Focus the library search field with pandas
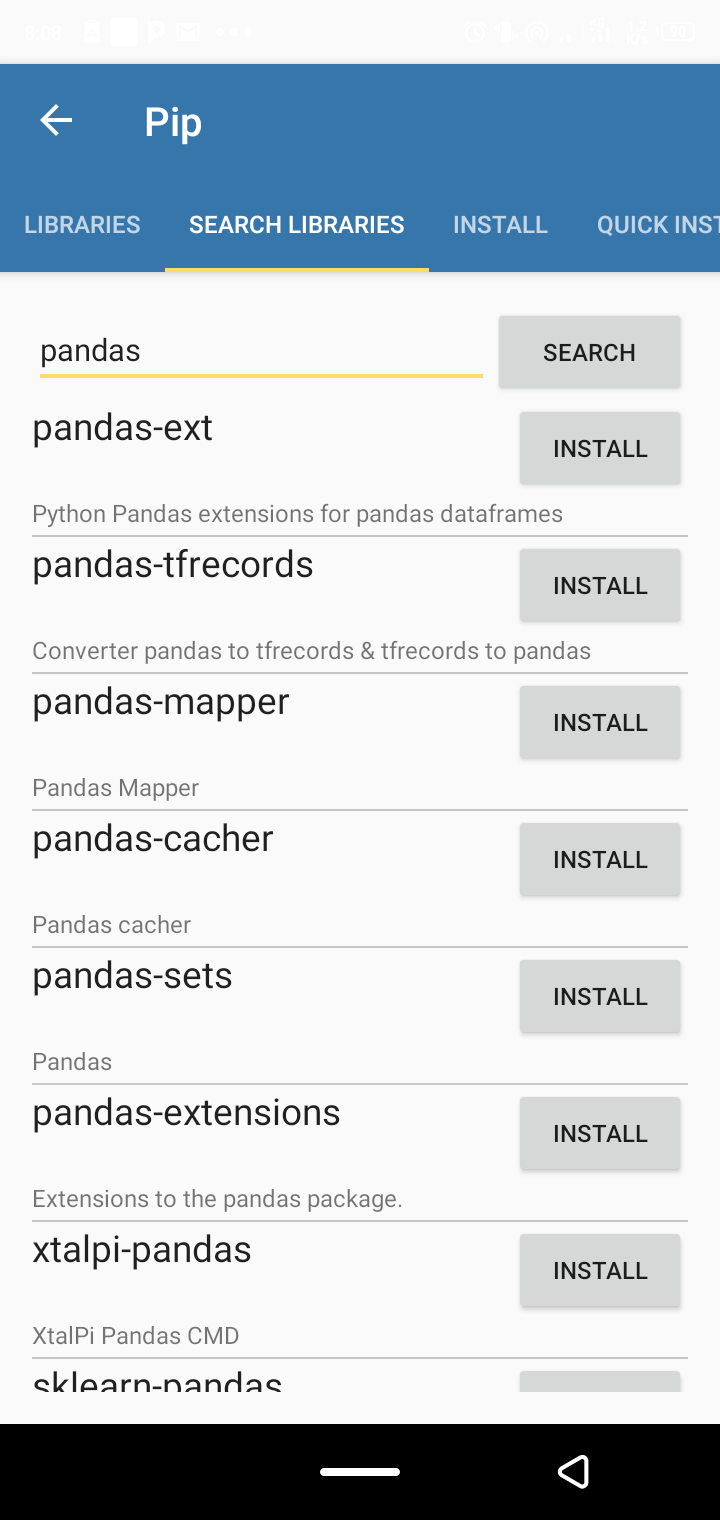 tap(260, 351)
